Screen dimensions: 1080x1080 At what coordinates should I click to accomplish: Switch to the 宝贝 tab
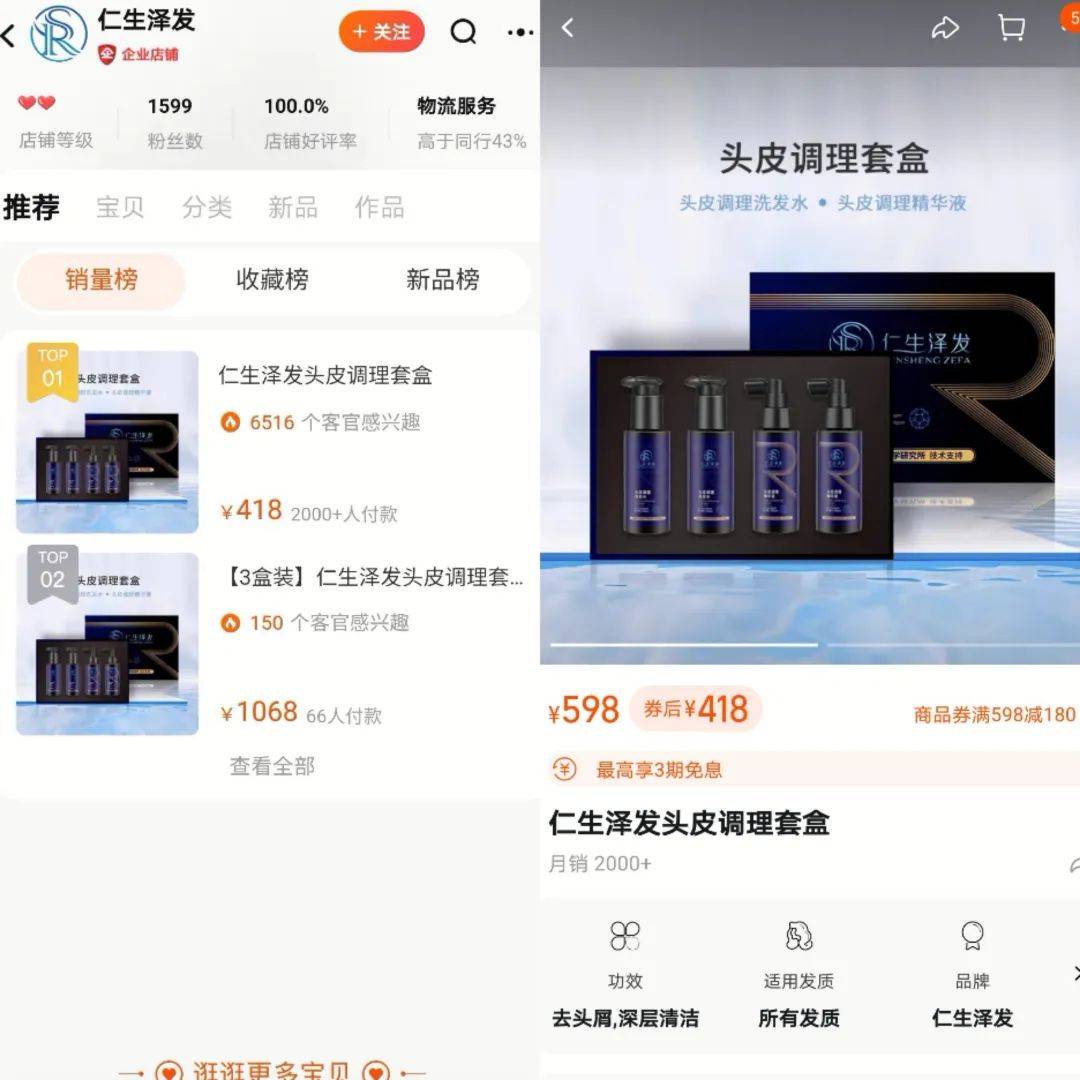[x=120, y=207]
